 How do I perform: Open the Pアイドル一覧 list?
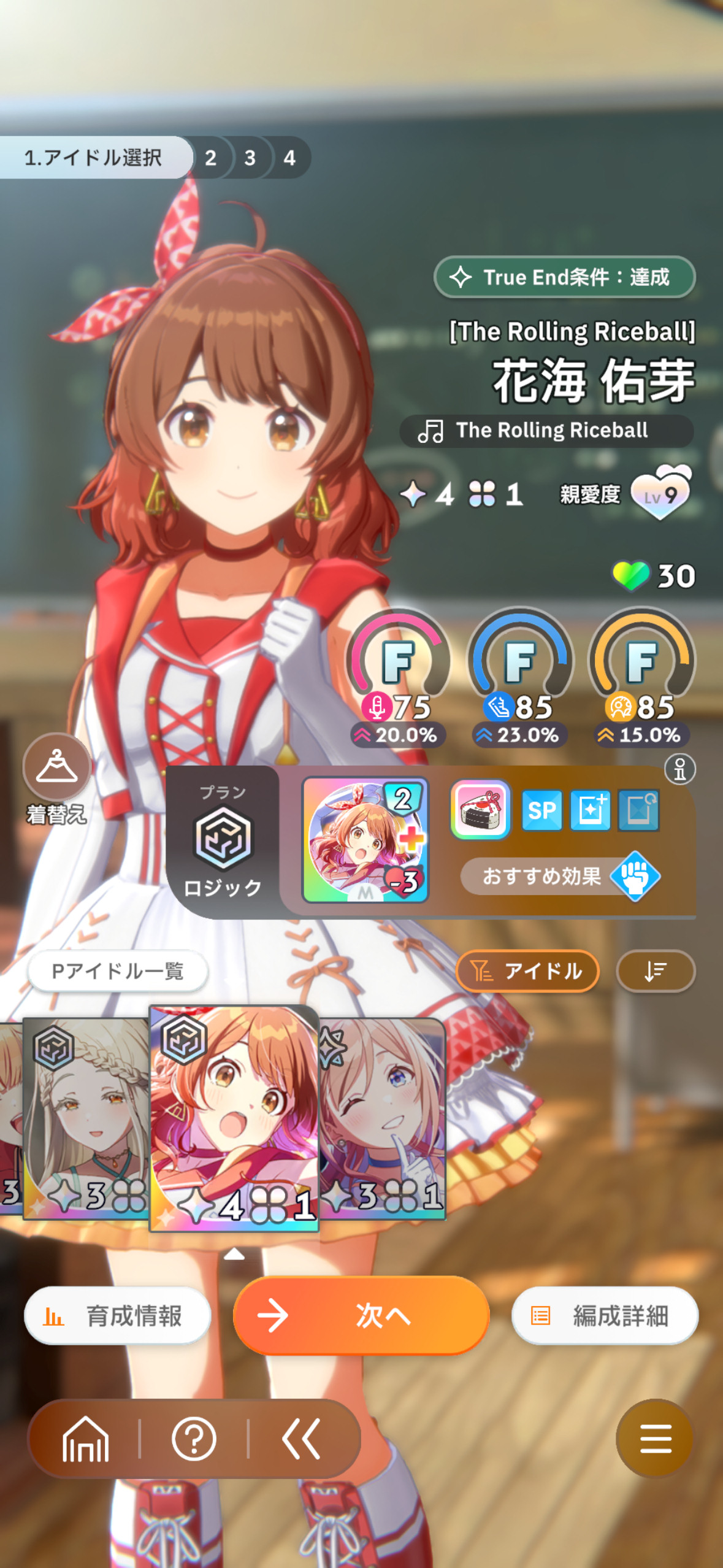[118, 971]
